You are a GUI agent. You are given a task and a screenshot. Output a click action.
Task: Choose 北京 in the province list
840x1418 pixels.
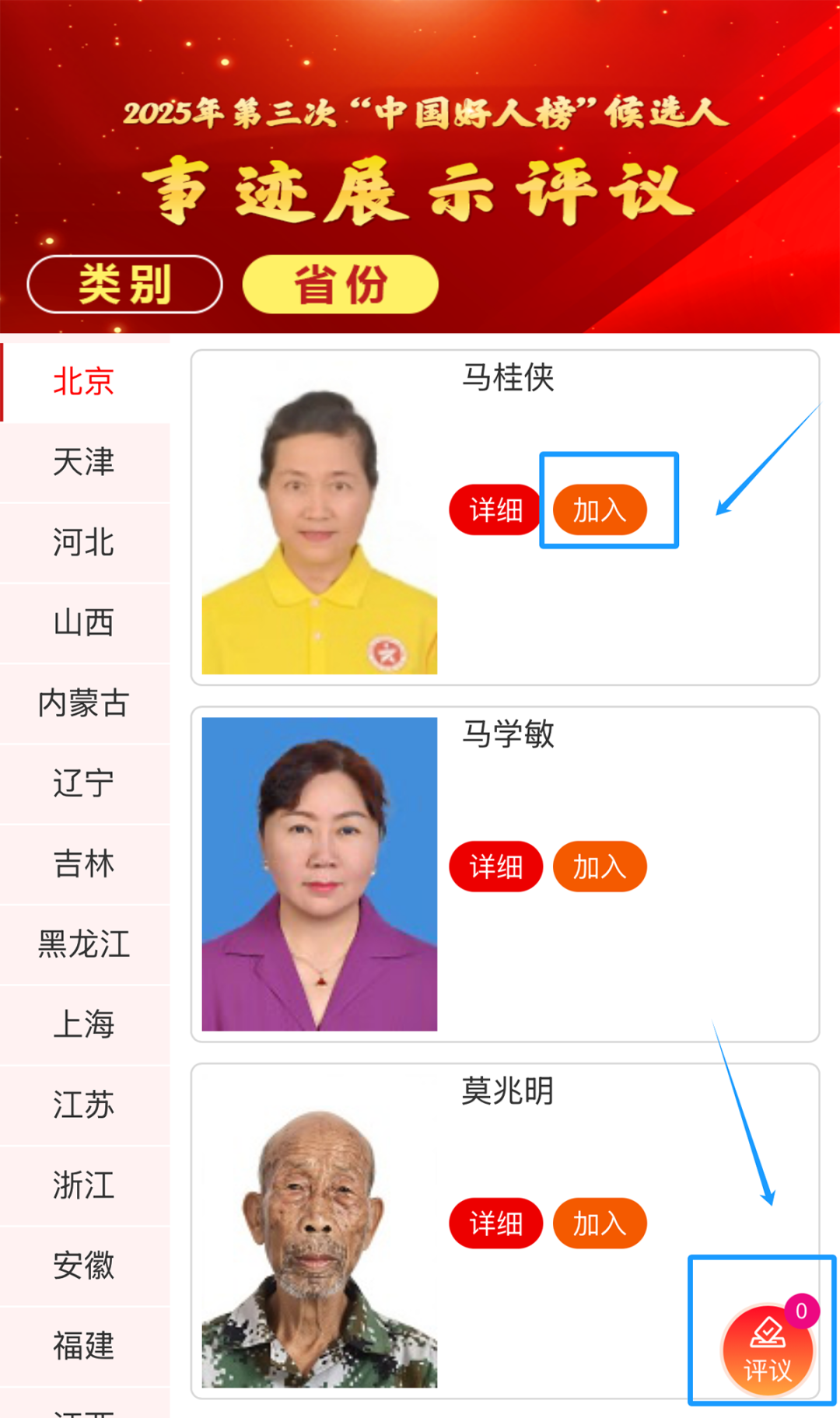pos(84,382)
